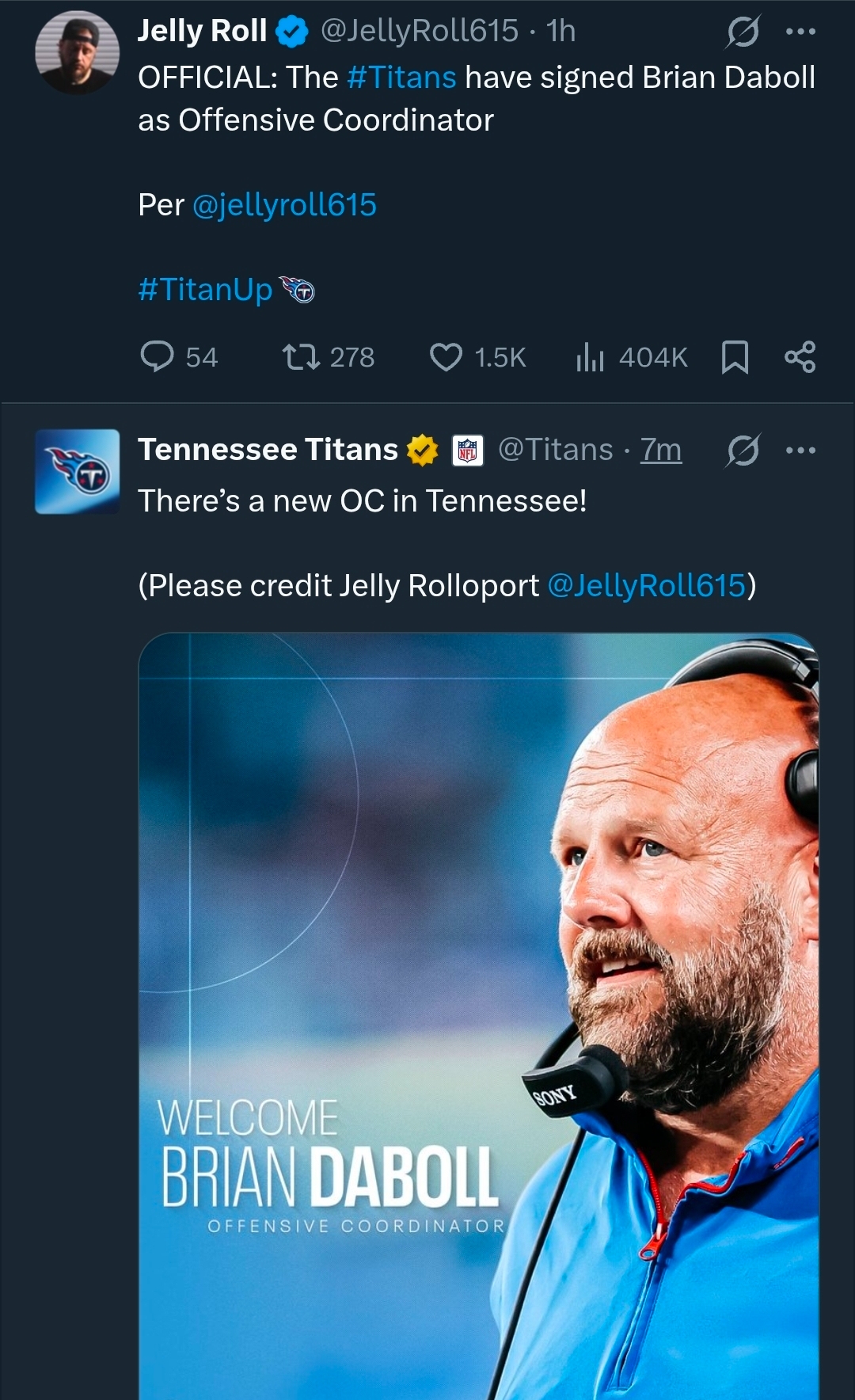This screenshot has width=855, height=1400.
Task: Open overflow menu on Tennessee Titans post
Action: click(800, 450)
